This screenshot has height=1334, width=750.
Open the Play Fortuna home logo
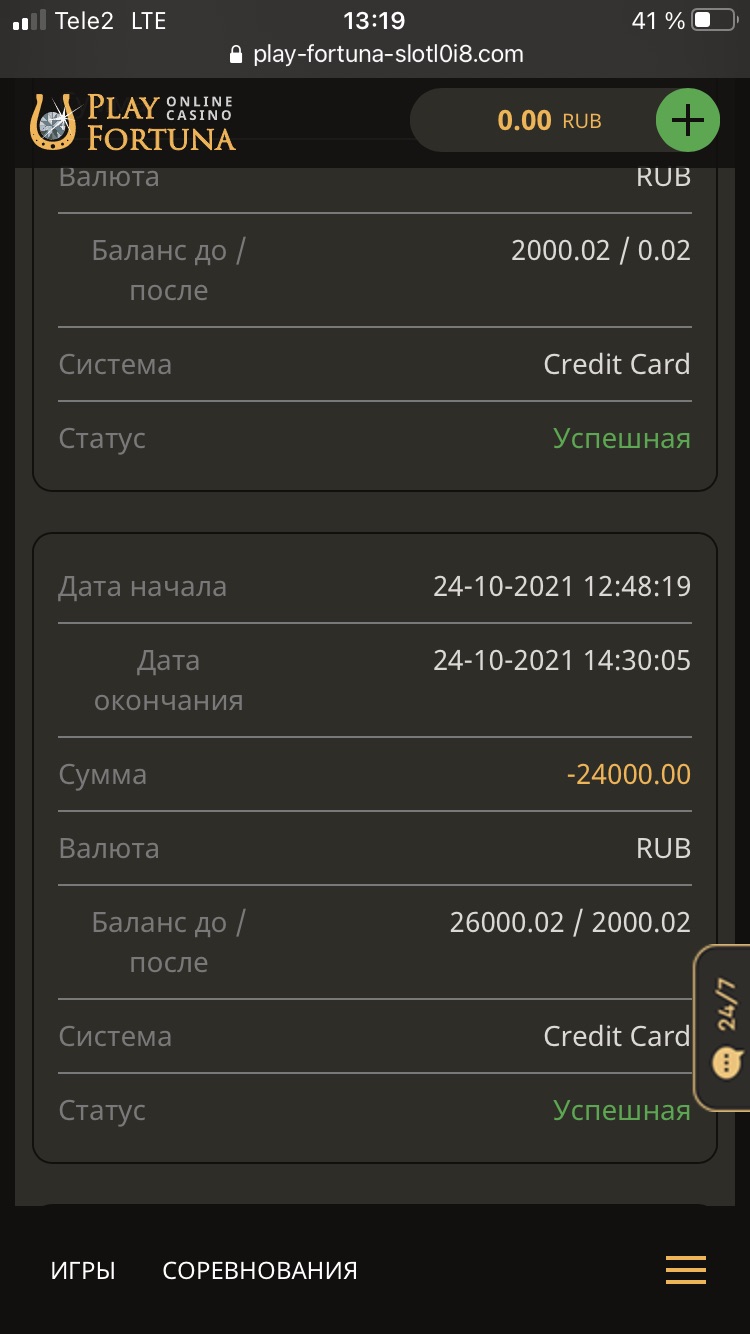[x=132, y=122]
